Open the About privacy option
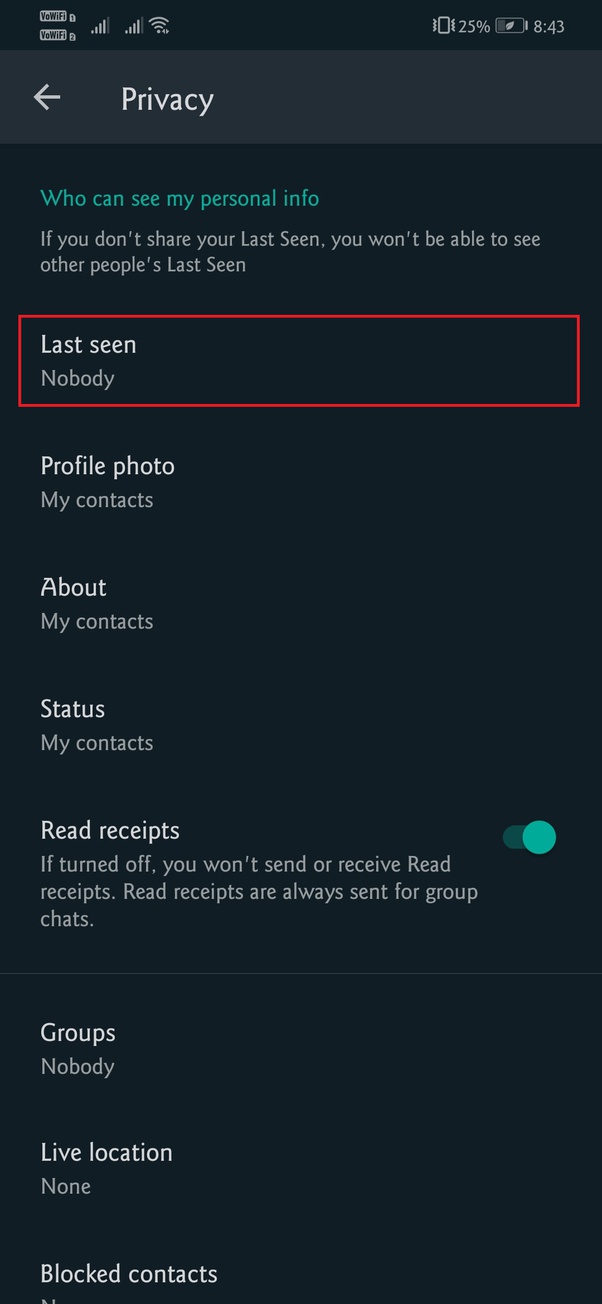Viewport: 602px width, 1304px height. [298, 603]
